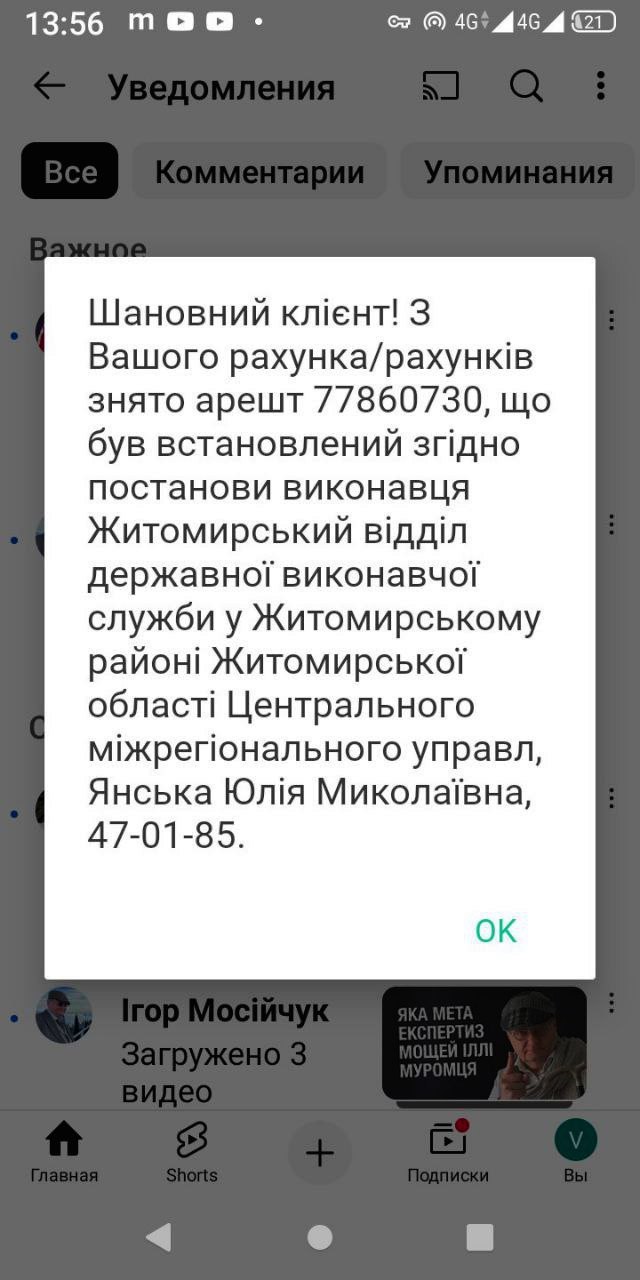Go back with the system back button
The width and height of the screenshot is (640, 1280).
(x=158, y=1237)
